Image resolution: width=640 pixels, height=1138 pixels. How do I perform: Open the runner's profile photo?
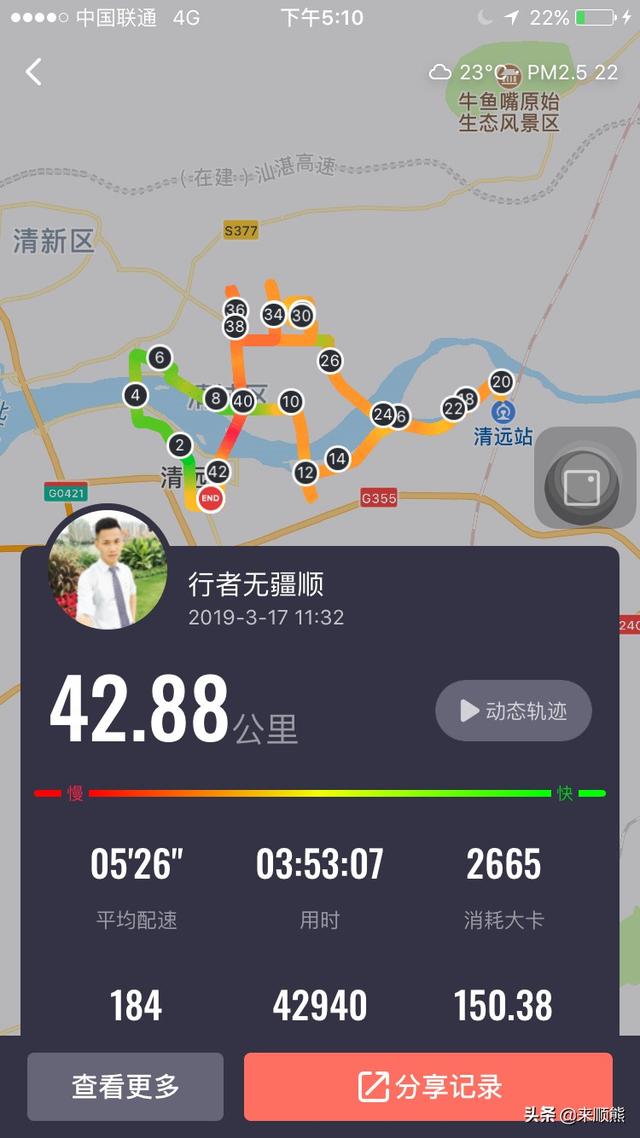coord(108,571)
